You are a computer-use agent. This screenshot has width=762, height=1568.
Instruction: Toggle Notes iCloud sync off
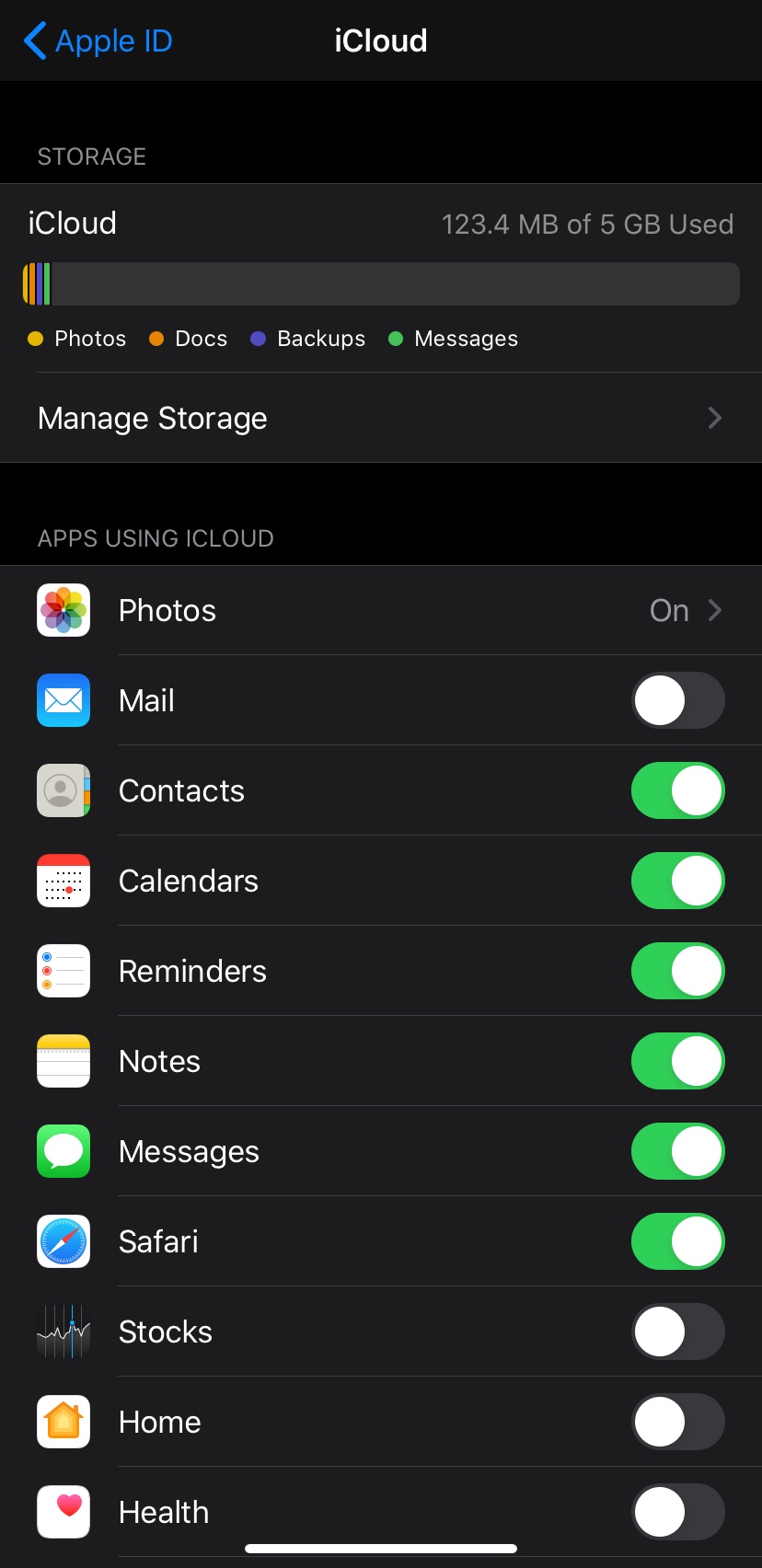[x=677, y=1062]
